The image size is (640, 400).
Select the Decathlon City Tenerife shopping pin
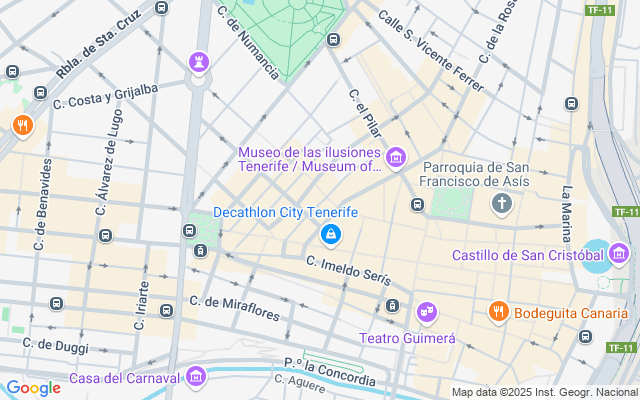(331, 236)
